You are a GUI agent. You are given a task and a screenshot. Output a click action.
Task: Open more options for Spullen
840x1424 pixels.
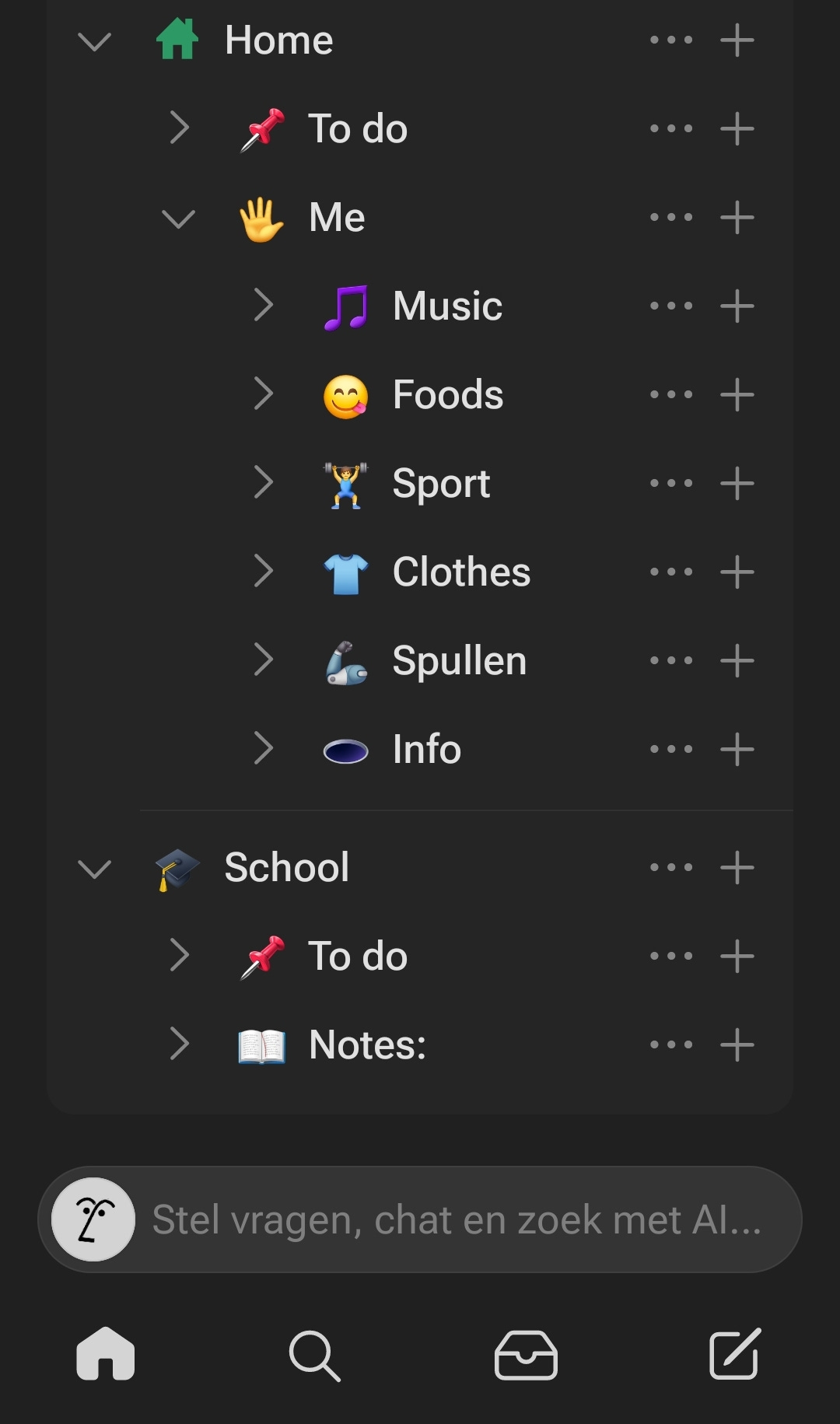point(670,661)
